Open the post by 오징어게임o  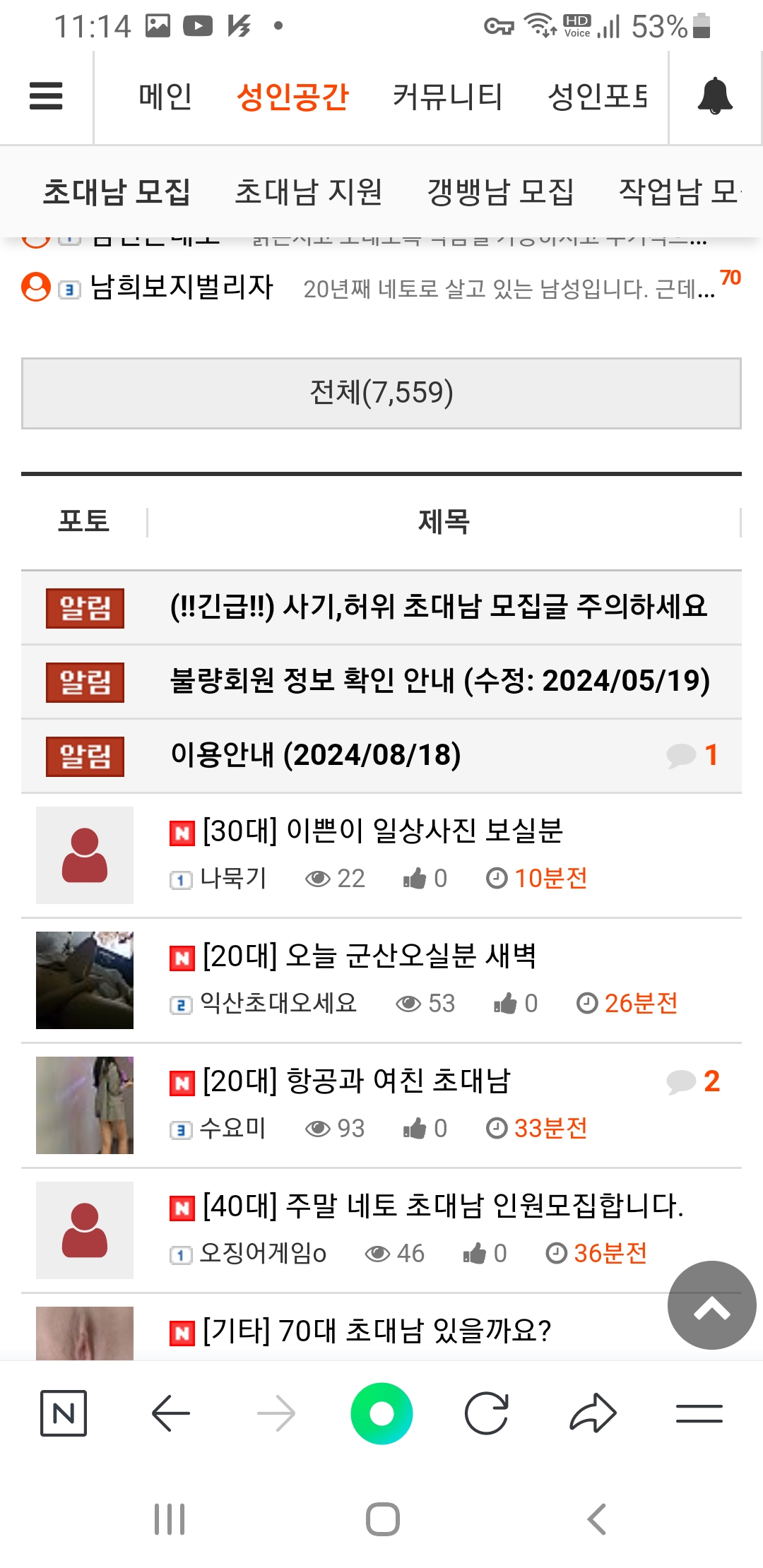pos(442,1206)
